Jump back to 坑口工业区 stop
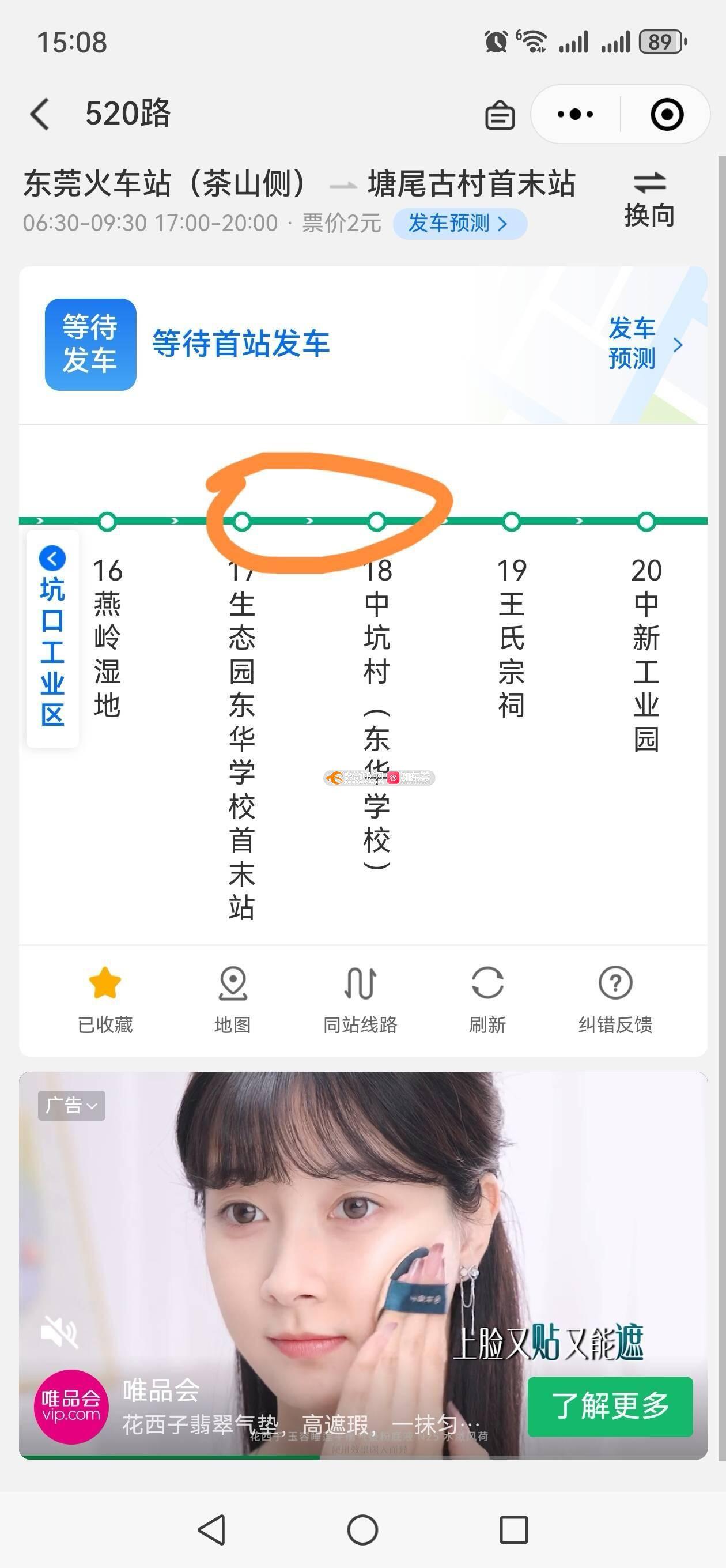726x1568 pixels. pyautogui.click(x=52, y=636)
